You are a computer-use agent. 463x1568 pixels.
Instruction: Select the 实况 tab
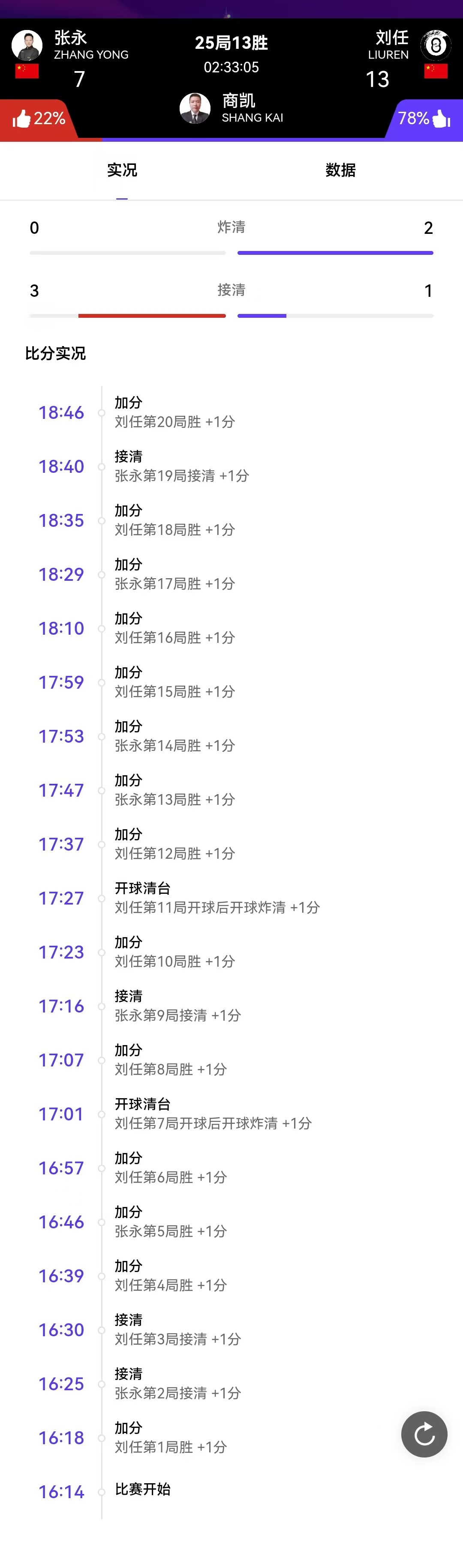pyautogui.click(x=122, y=170)
